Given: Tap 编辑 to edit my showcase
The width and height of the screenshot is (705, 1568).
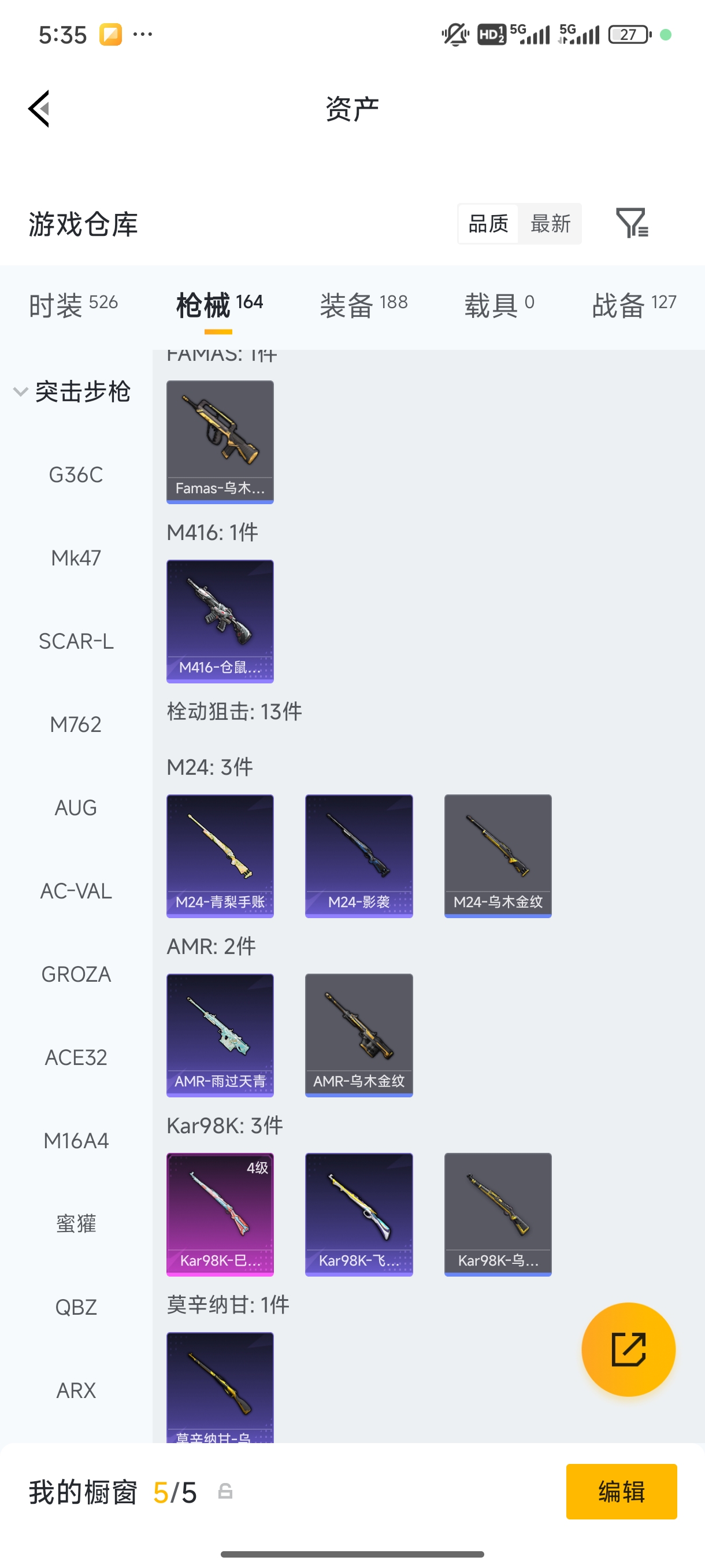Looking at the screenshot, I should coord(621,1491).
